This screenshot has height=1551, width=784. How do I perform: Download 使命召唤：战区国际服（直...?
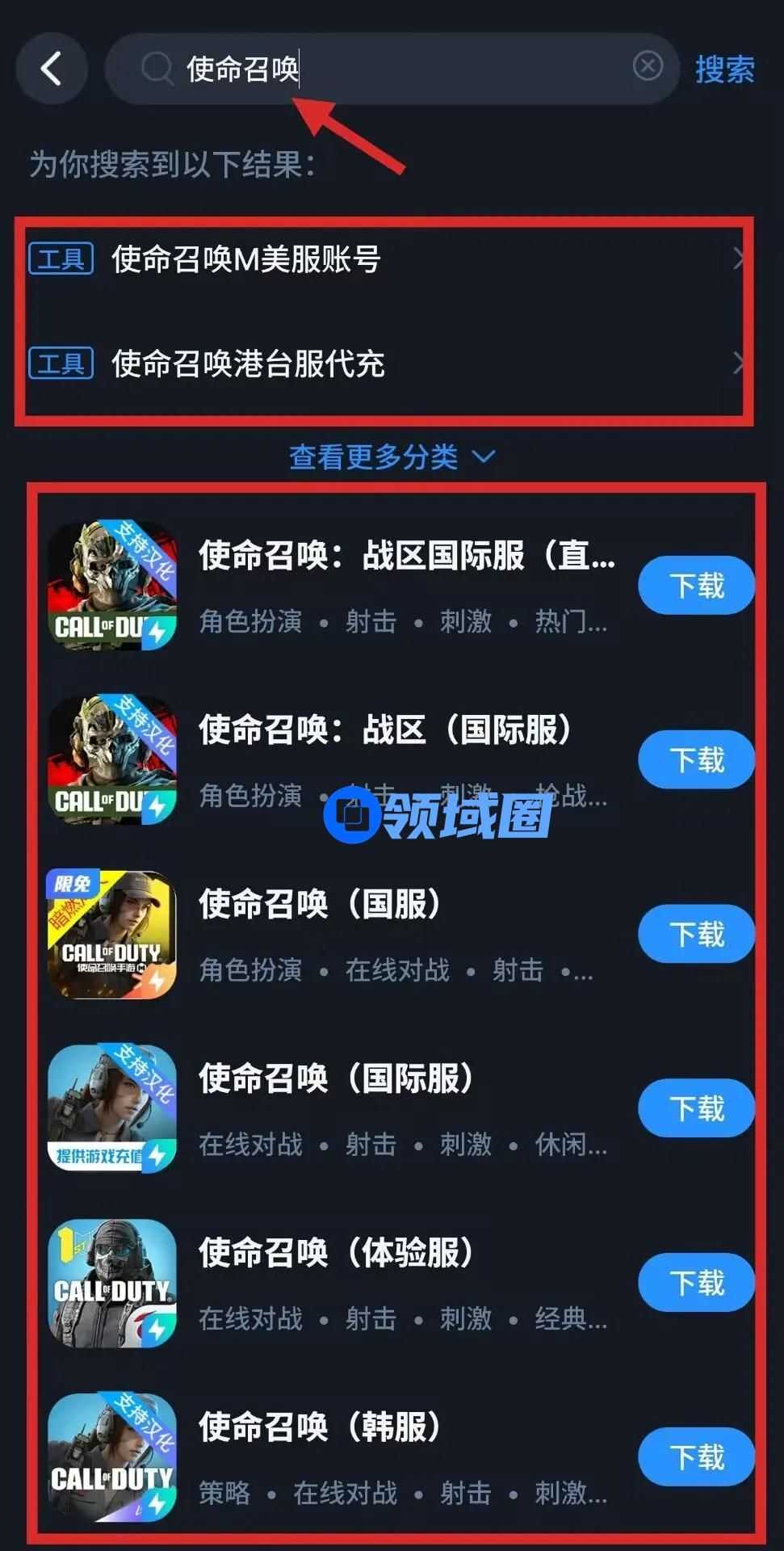(x=696, y=585)
